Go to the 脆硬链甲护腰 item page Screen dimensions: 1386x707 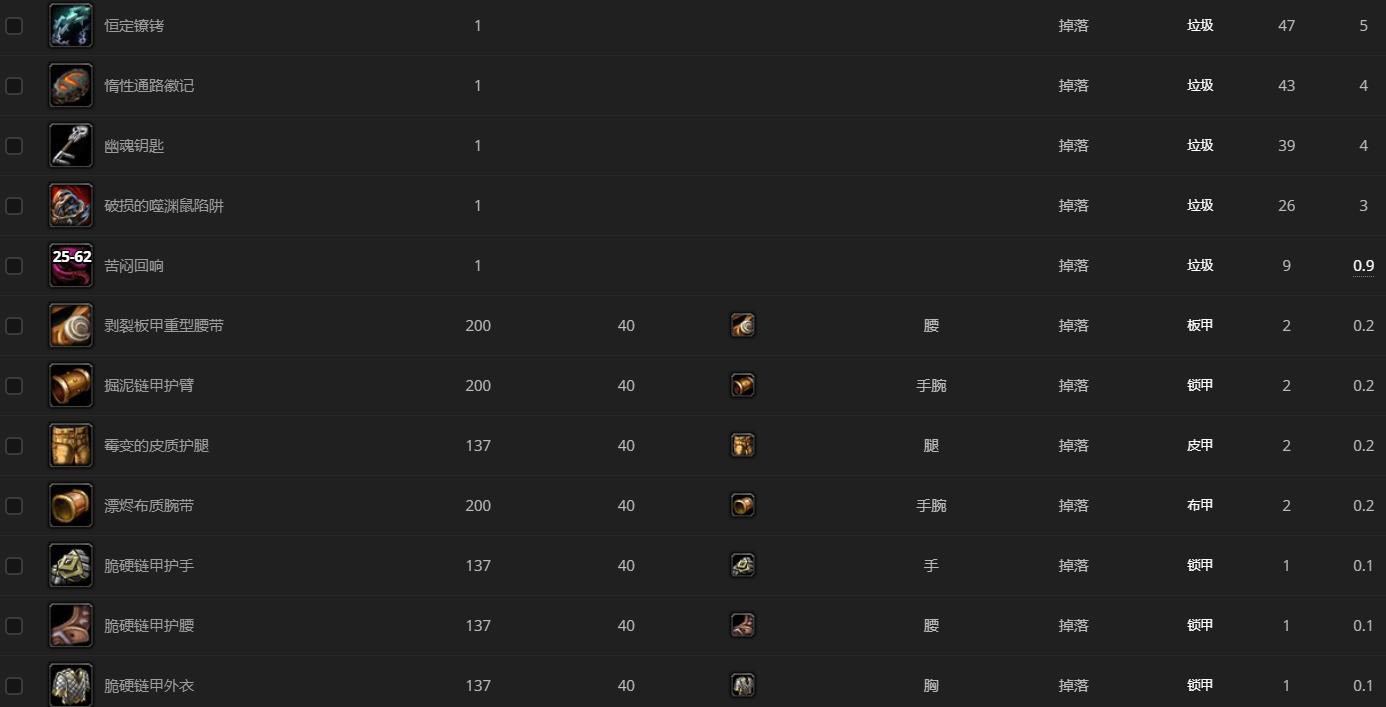pos(149,626)
